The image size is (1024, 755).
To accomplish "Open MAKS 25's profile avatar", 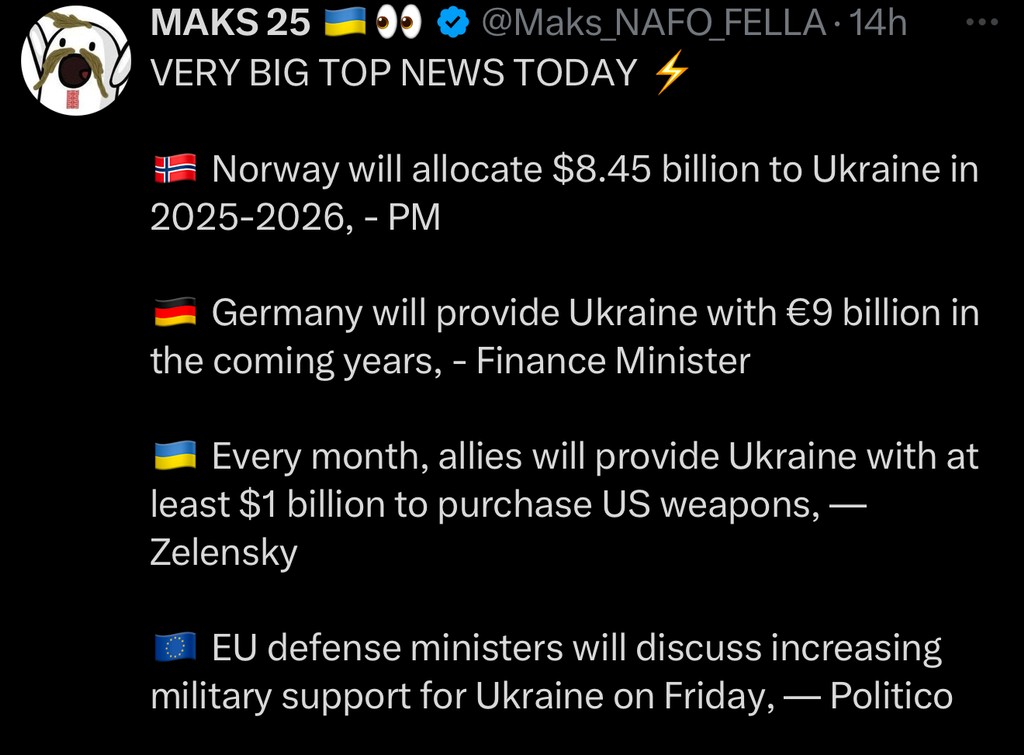I will tap(75, 61).
